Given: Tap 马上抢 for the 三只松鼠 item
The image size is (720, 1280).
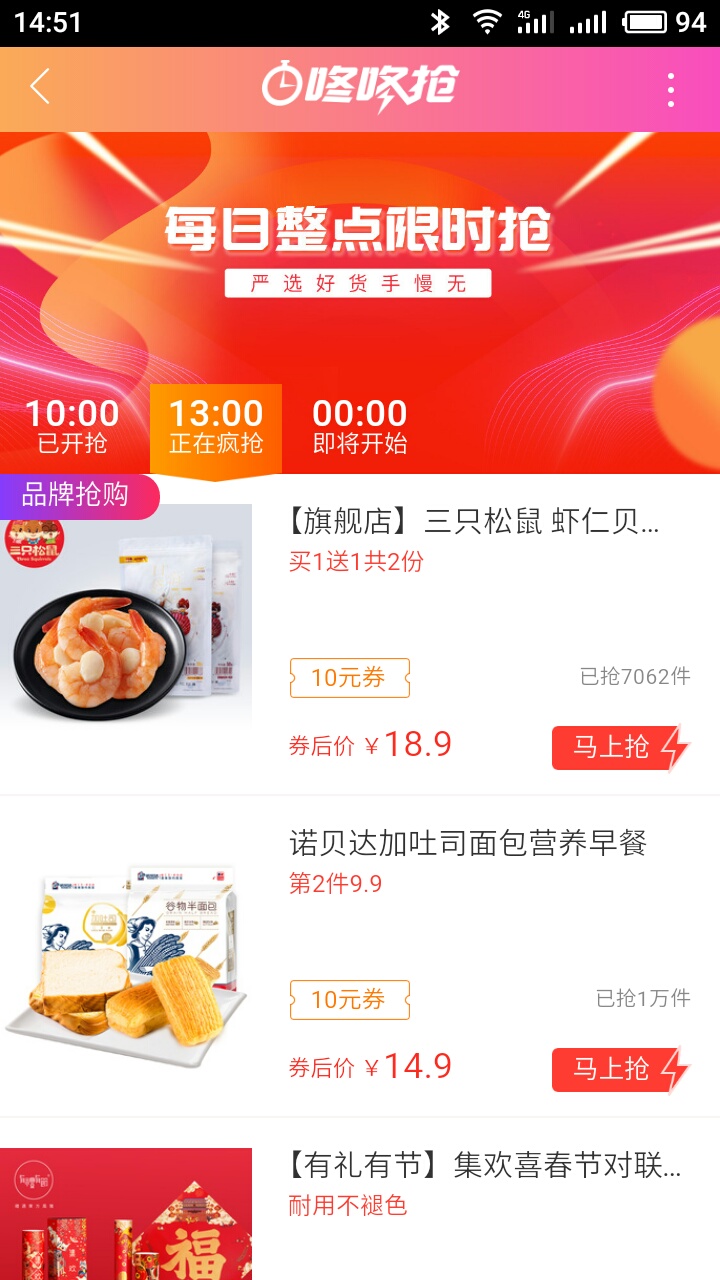Looking at the screenshot, I should coord(621,747).
